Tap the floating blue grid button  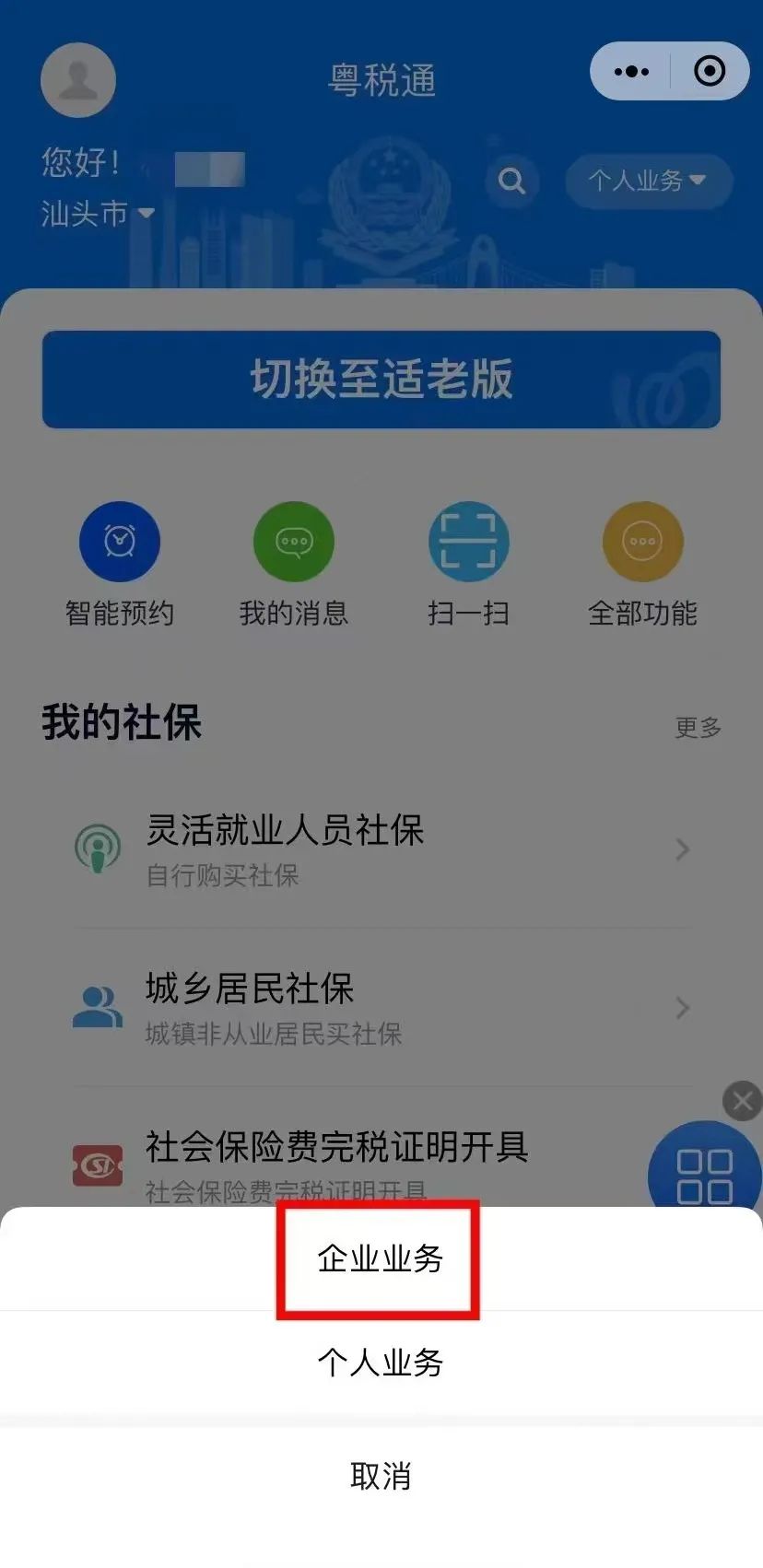tap(704, 1170)
